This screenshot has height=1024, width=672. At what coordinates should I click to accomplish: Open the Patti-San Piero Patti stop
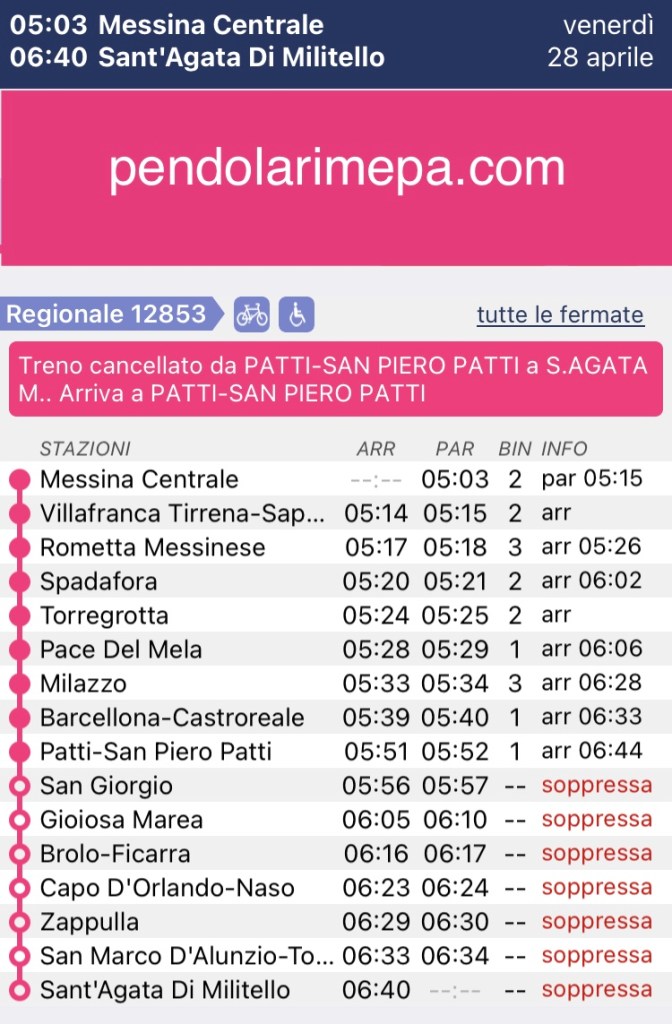click(x=155, y=752)
